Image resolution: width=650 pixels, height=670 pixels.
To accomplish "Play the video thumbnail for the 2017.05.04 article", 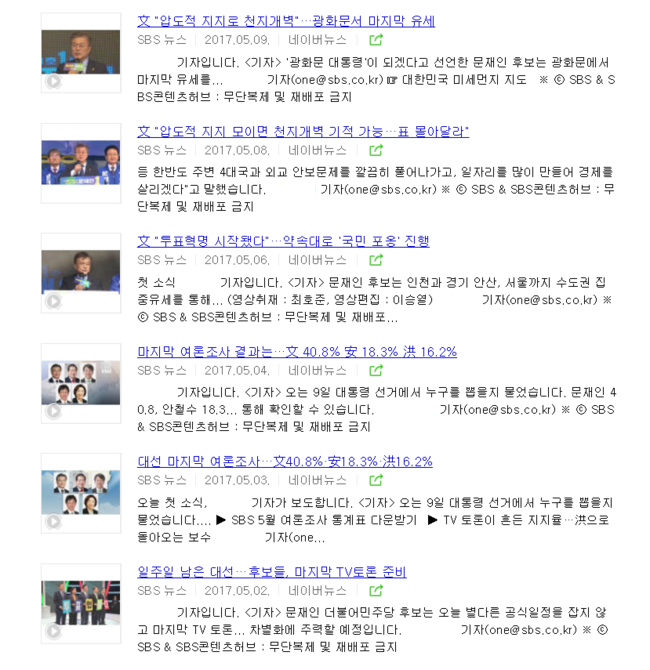I will (81, 383).
